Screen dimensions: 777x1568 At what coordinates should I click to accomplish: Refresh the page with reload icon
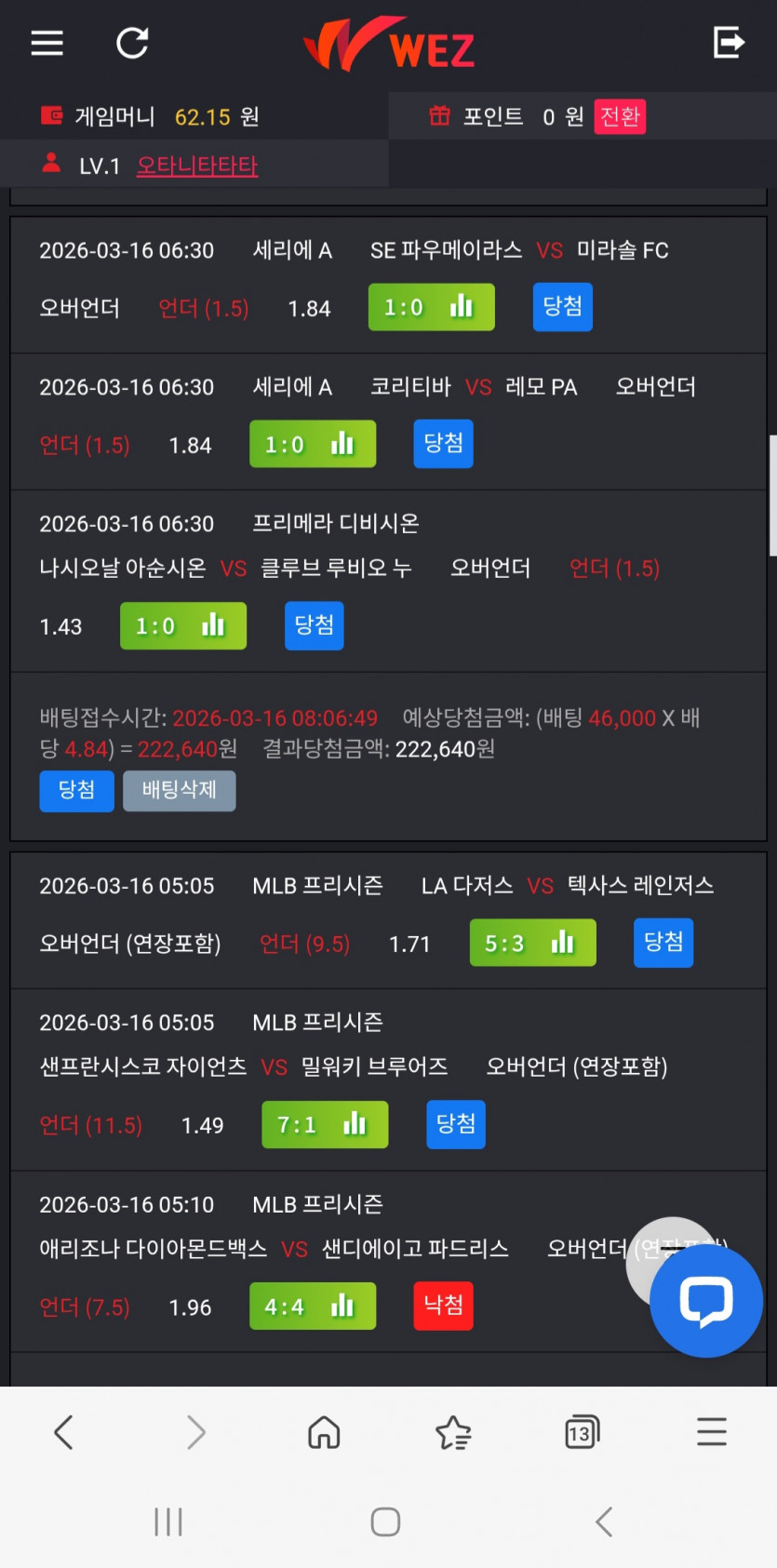click(x=132, y=43)
